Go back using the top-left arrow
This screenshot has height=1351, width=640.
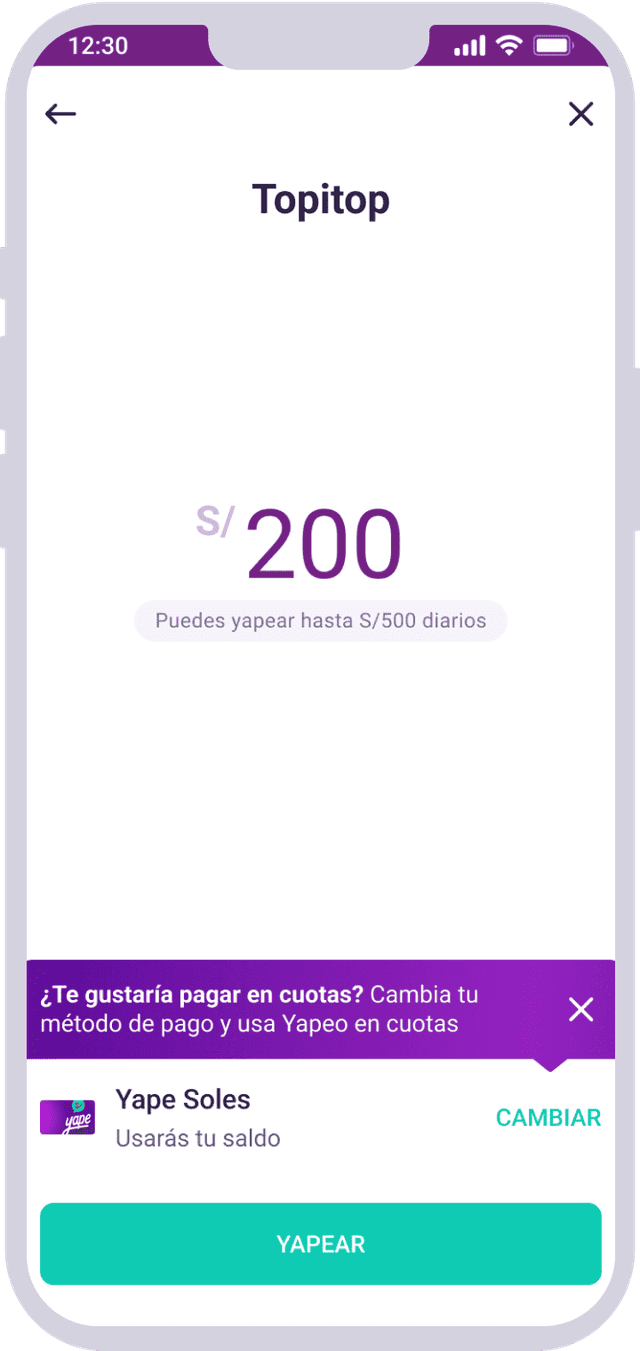click(61, 114)
